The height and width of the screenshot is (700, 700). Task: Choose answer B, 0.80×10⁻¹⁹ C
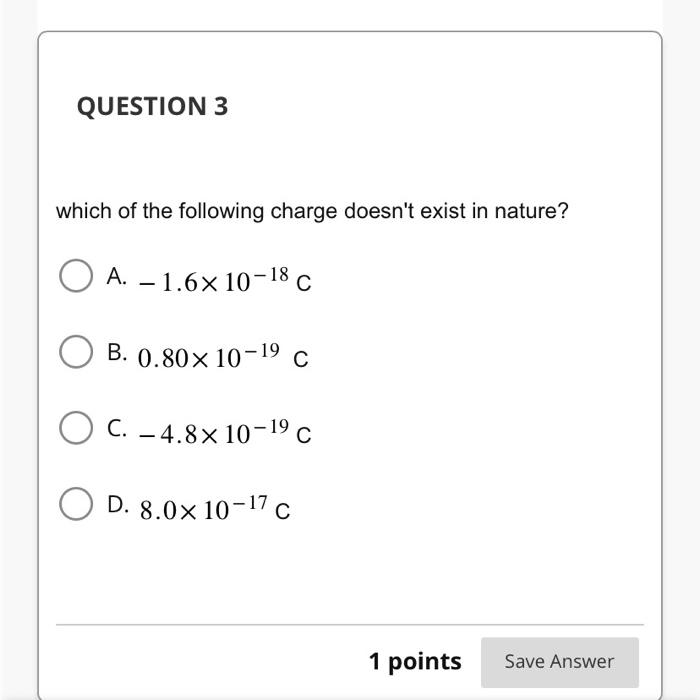click(x=77, y=352)
